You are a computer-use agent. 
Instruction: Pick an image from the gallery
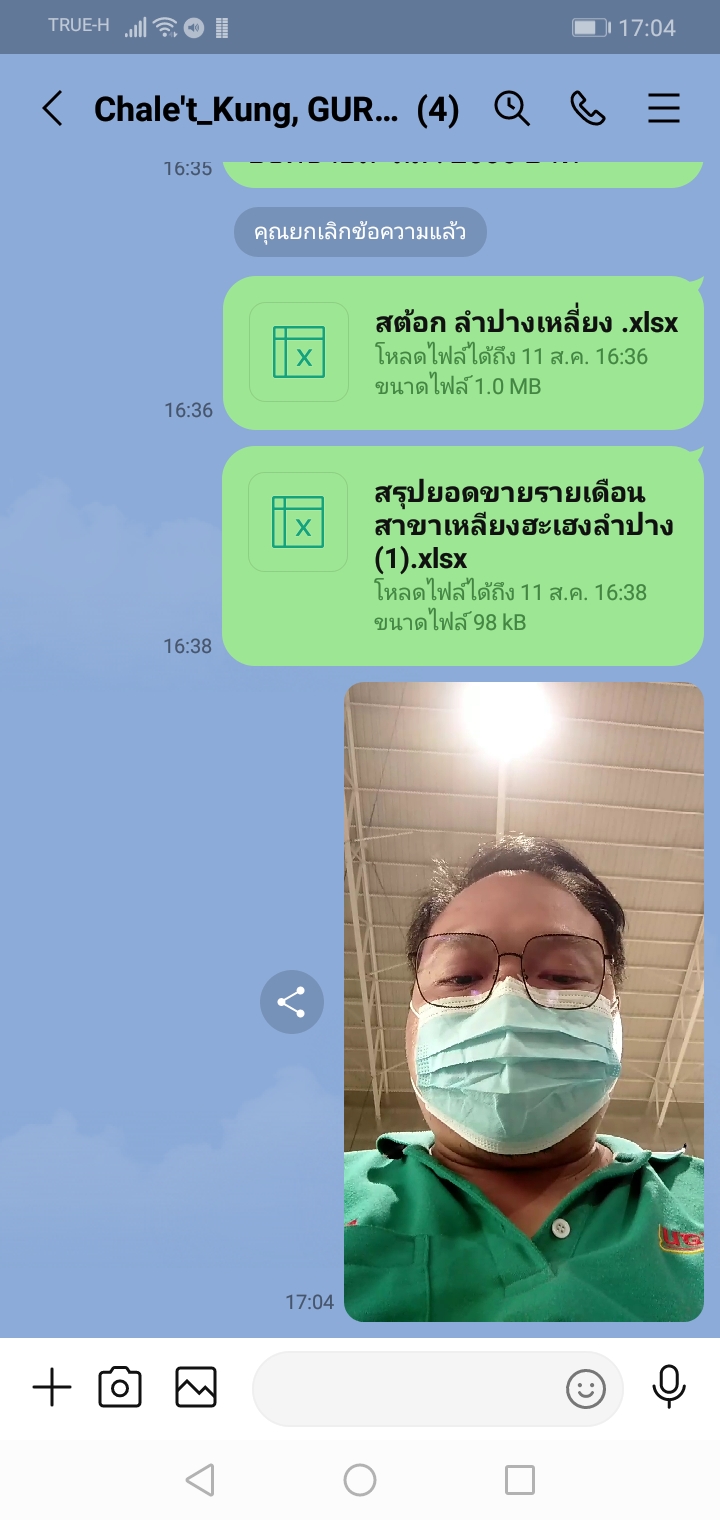tap(196, 1388)
